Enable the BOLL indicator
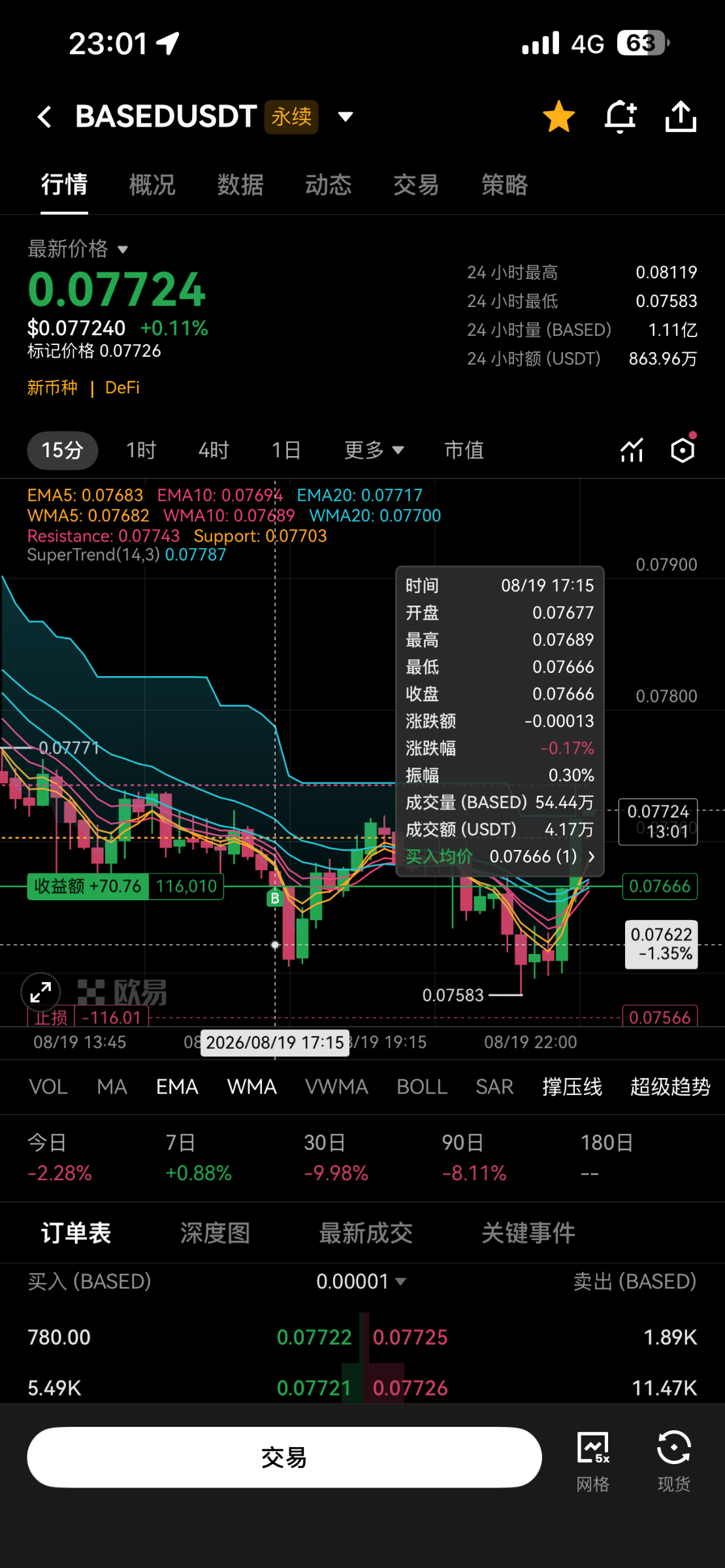The width and height of the screenshot is (725, 1568). (422, 1086)
